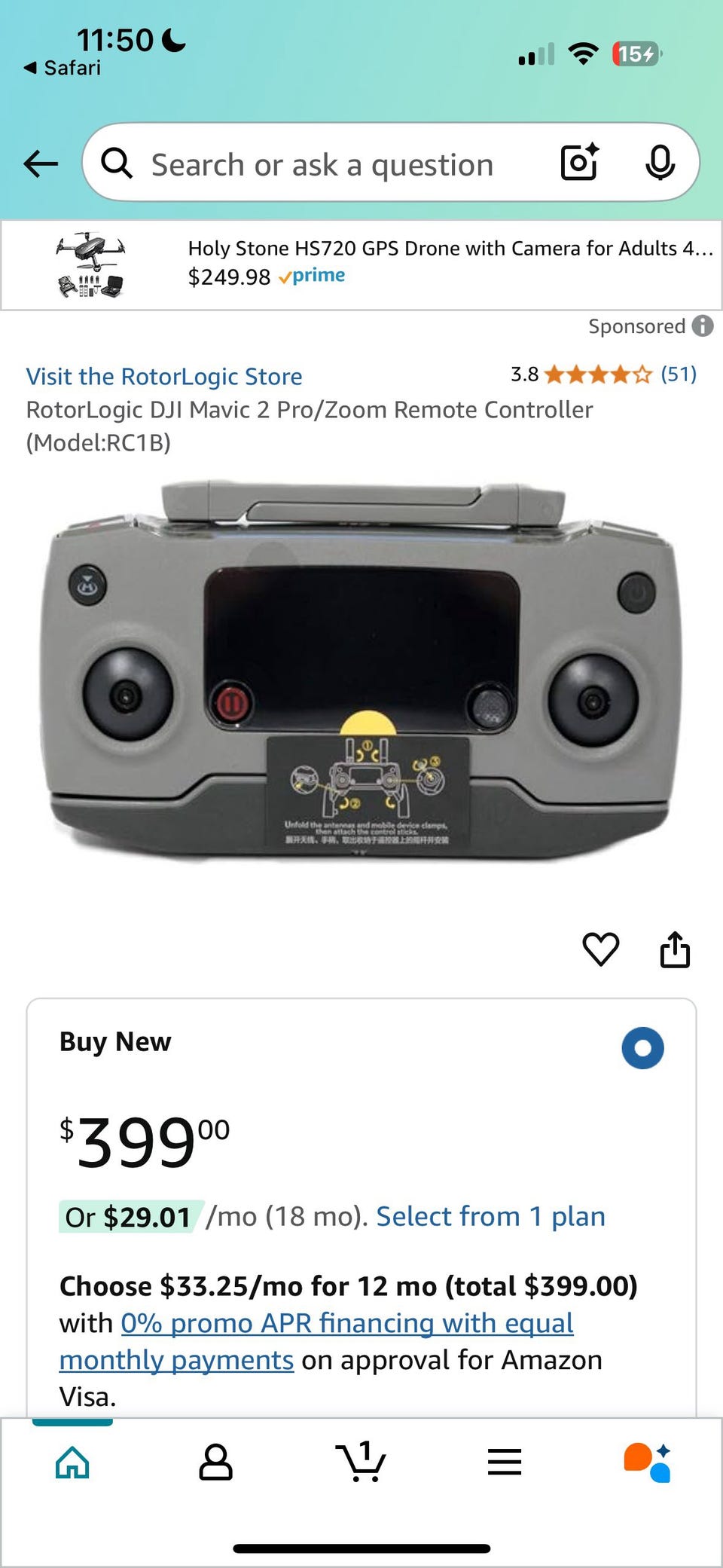723x1568 pixels.
Task: Go back with the arrow icon
Action: tap(41, 163)
